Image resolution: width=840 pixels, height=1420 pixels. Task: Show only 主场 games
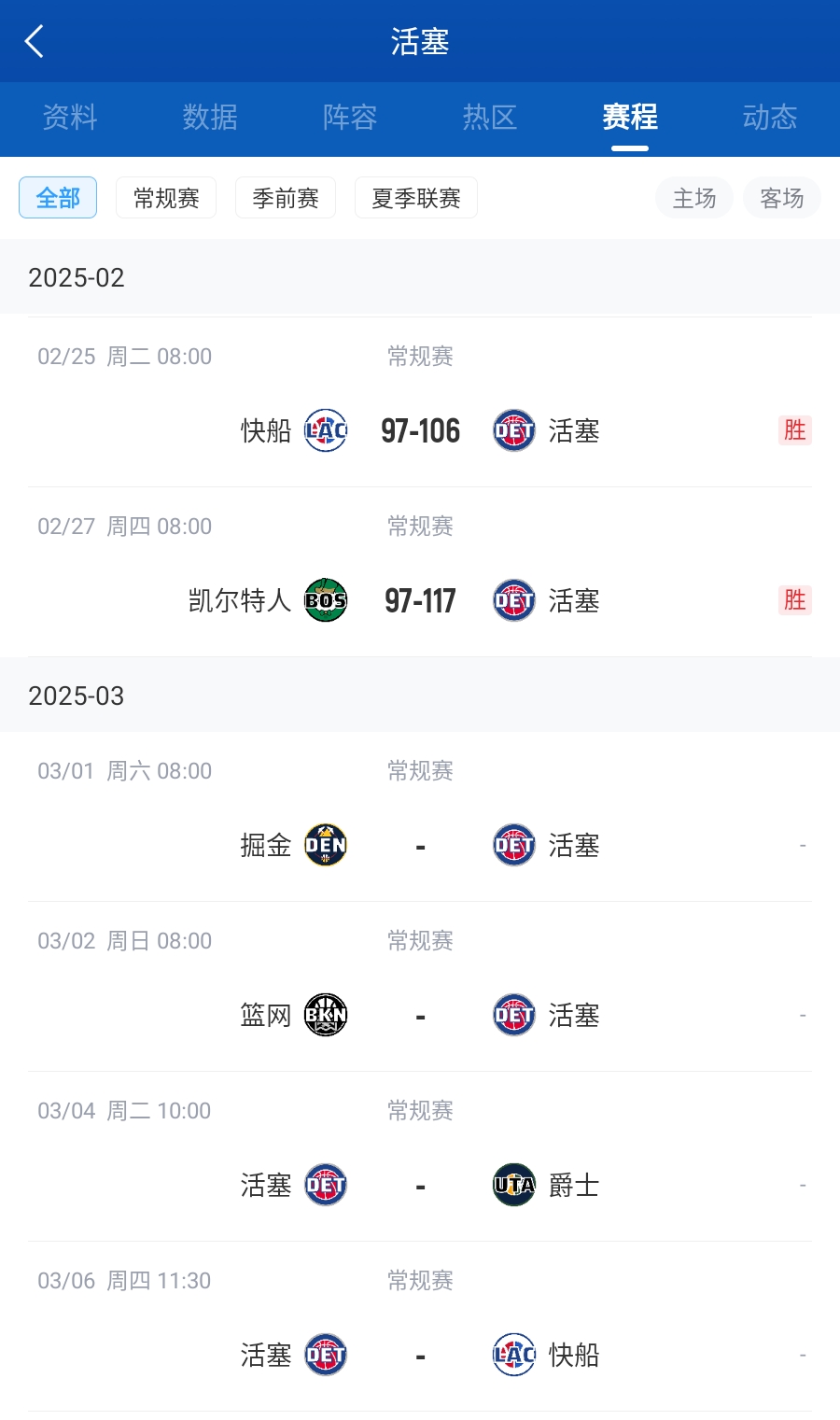694,198
